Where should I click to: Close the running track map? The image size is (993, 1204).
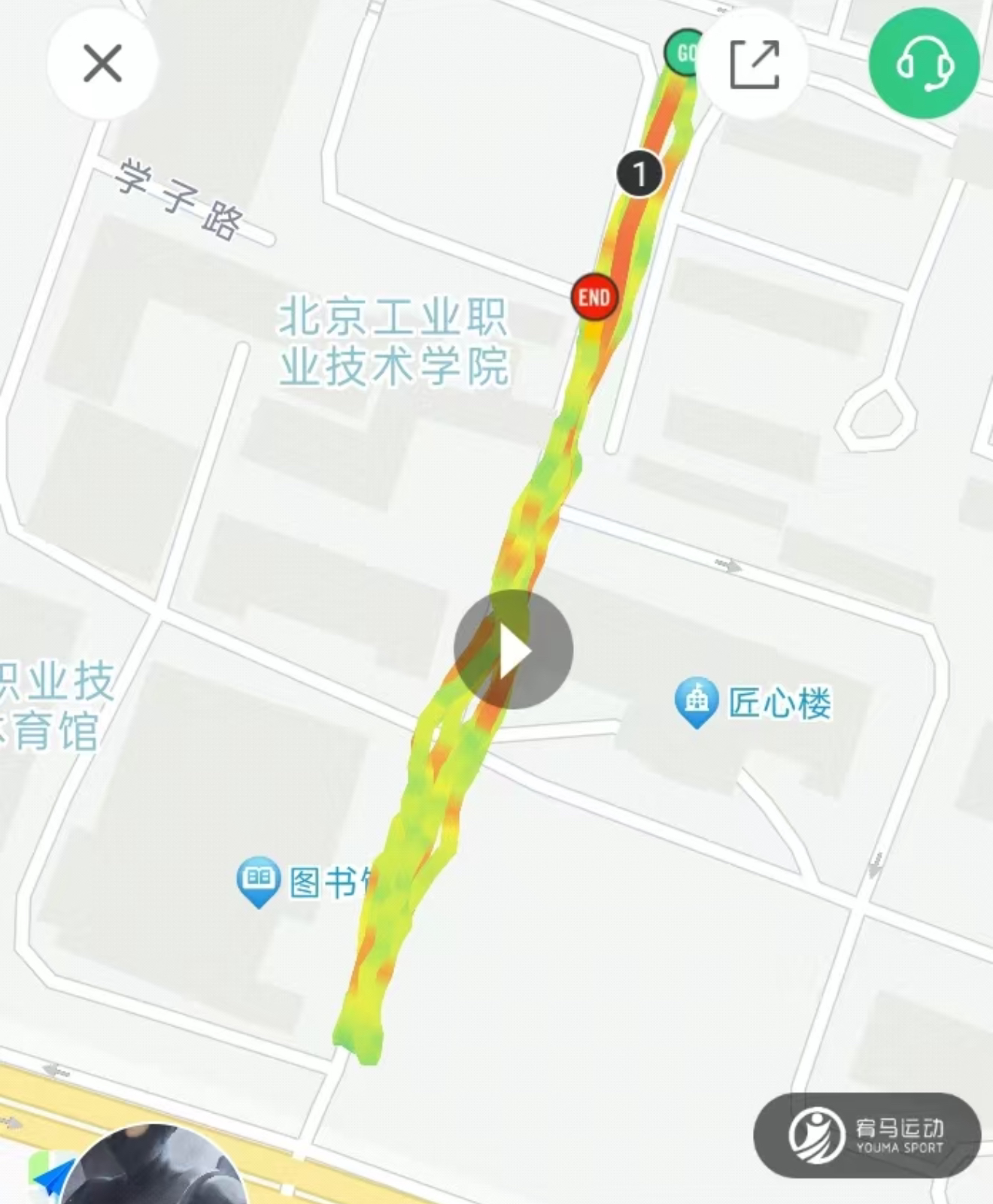tap(102, 63)
